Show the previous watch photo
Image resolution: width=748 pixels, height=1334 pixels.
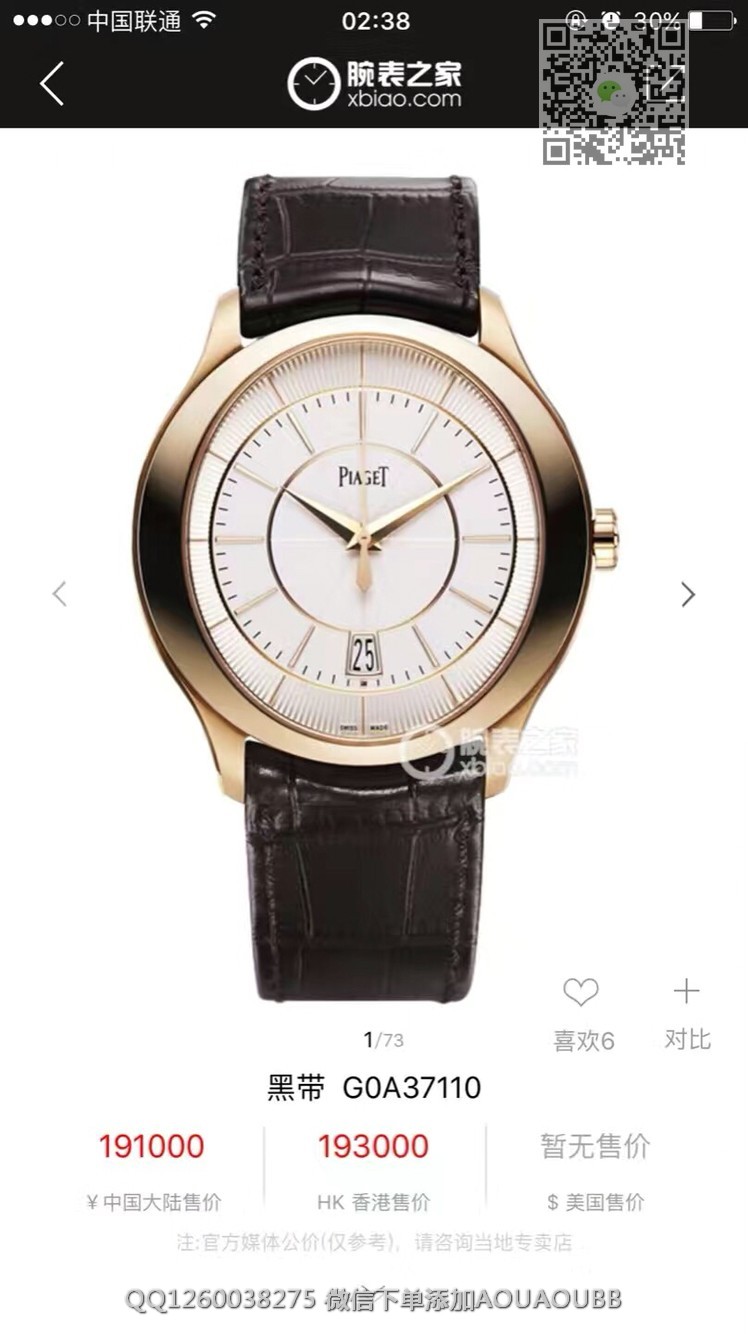click(59, 594)
